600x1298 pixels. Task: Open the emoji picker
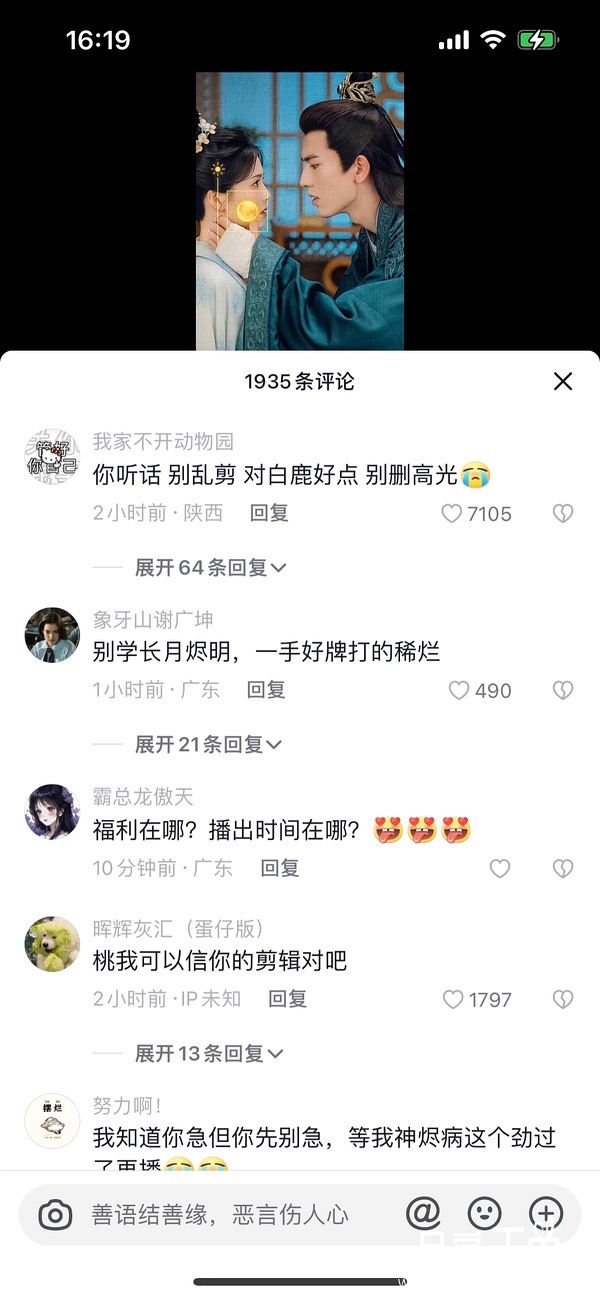485,1214
